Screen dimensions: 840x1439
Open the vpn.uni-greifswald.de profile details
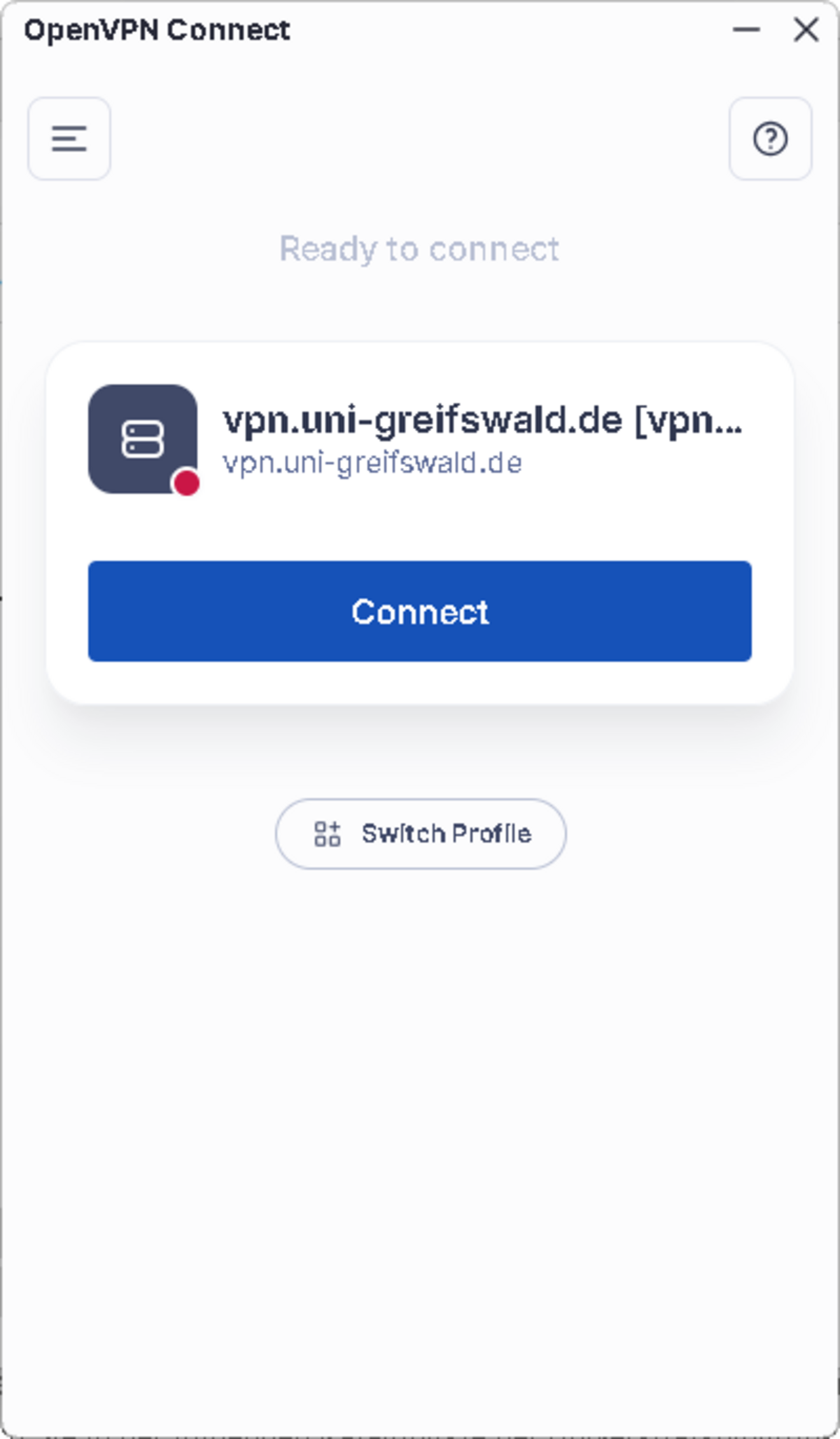[x=482, y=438]
